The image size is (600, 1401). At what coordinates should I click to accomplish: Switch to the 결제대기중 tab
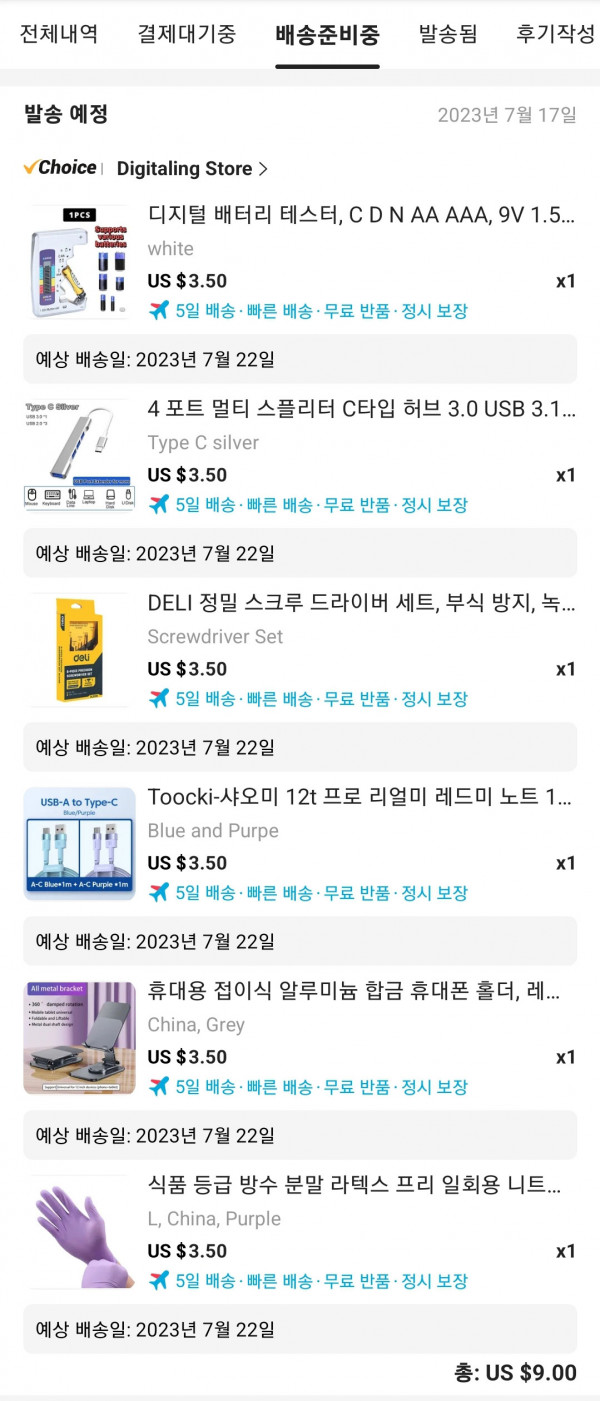click(187, 34)
